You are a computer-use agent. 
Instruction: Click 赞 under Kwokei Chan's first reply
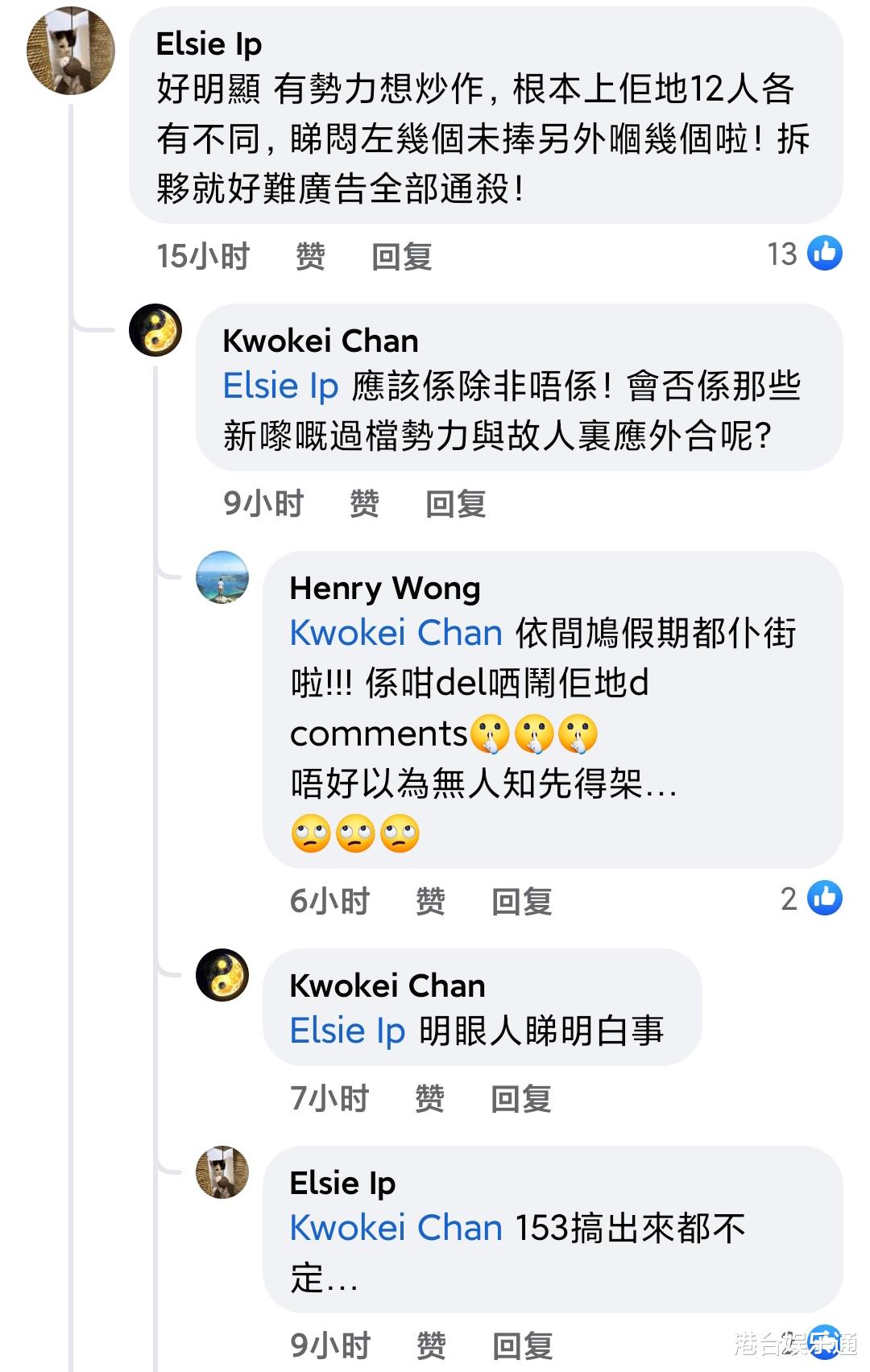click(366, 502)
